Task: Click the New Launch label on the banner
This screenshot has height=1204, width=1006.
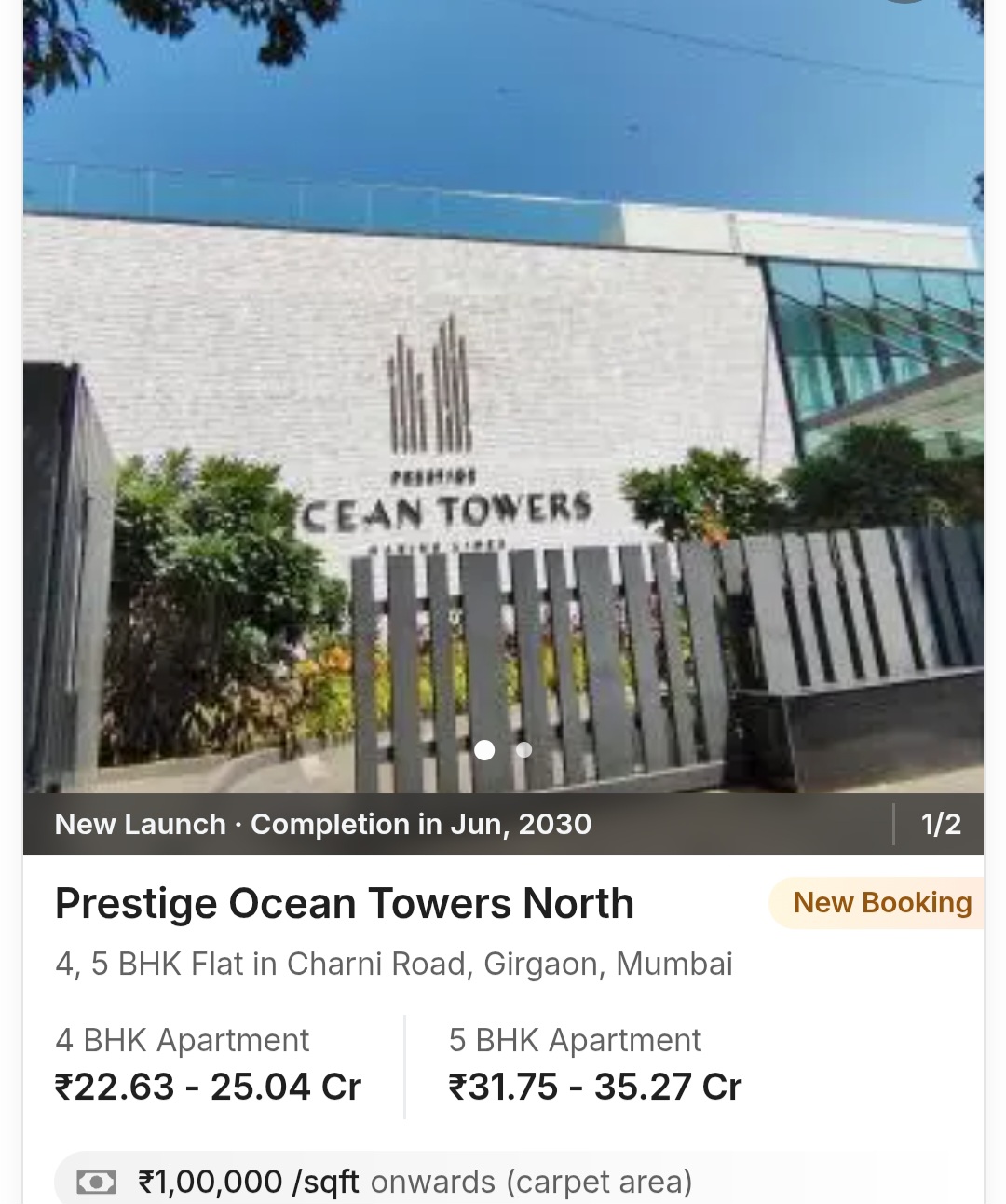Action: click(x=139, y=824)
